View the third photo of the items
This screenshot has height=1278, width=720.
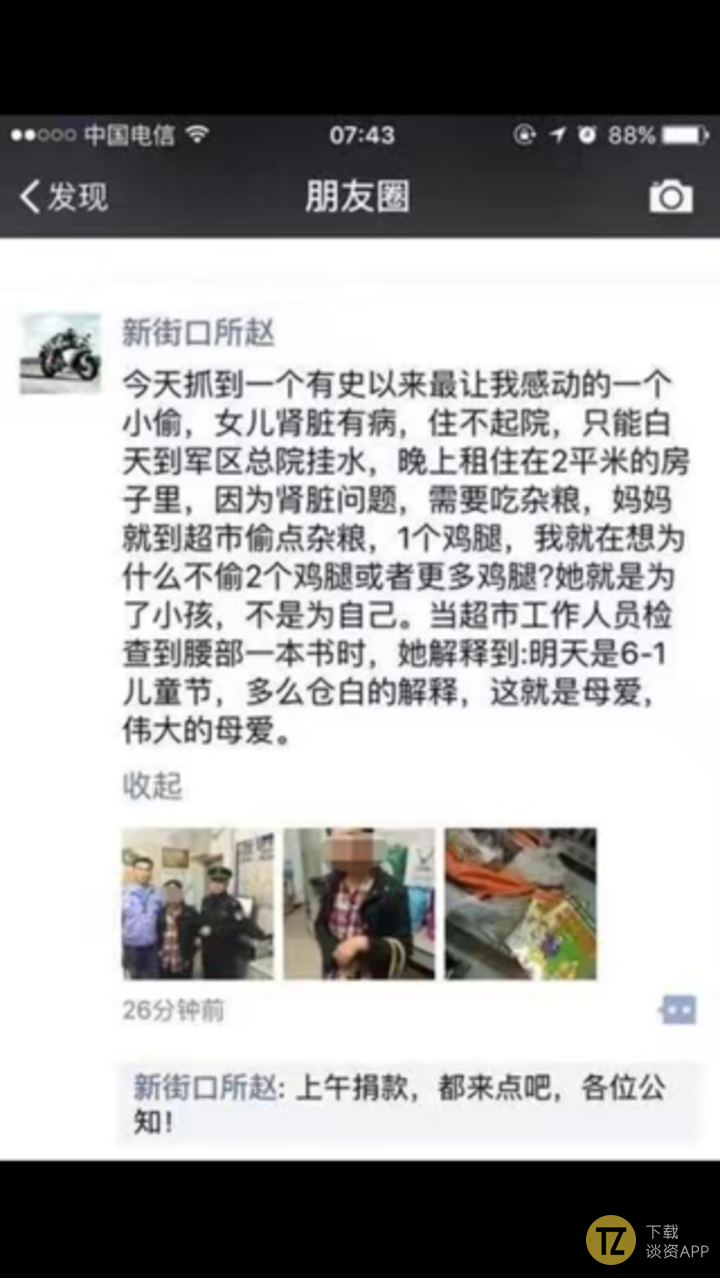(x=520, y=903)
